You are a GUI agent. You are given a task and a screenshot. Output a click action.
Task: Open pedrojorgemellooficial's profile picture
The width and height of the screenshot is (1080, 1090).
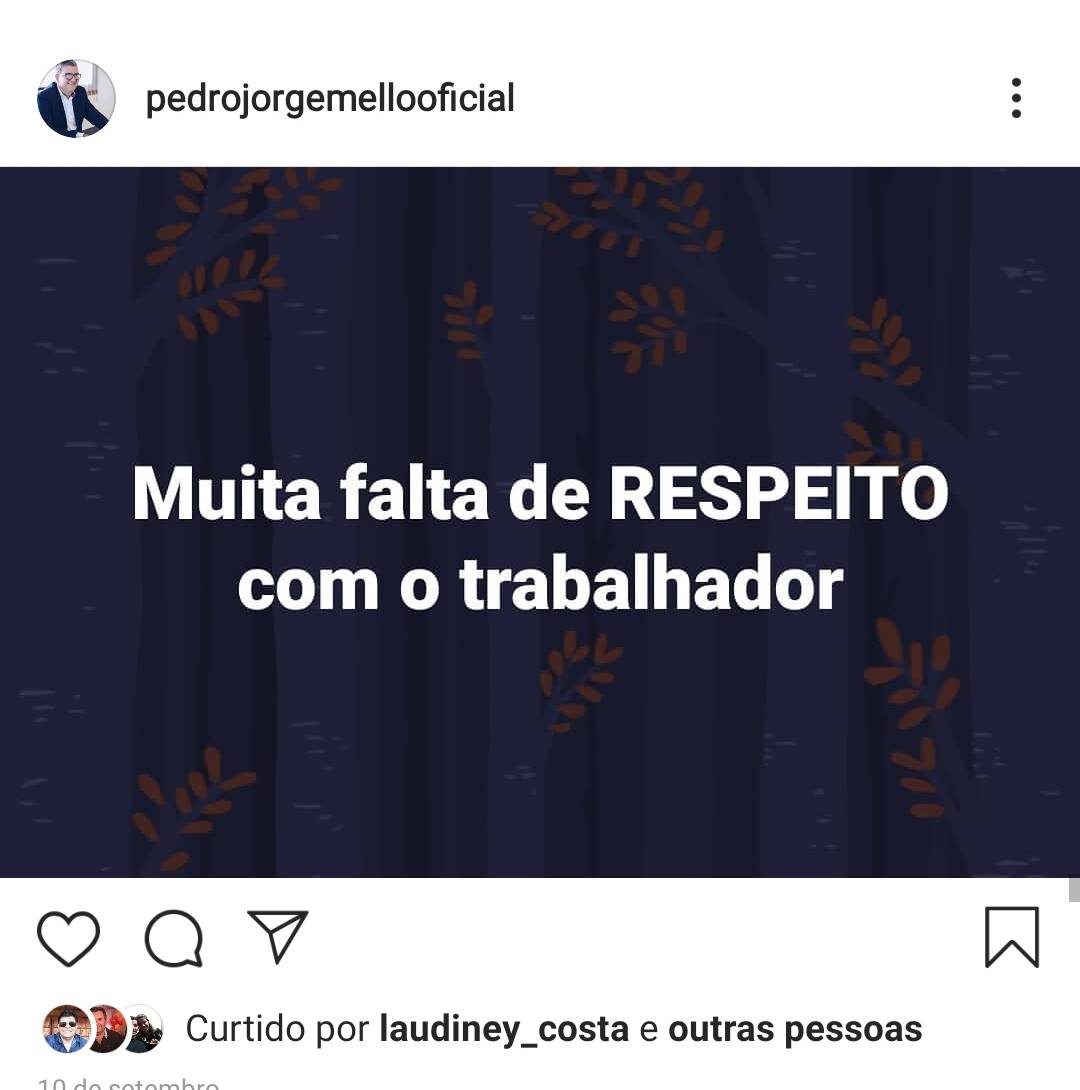point(76,99)
